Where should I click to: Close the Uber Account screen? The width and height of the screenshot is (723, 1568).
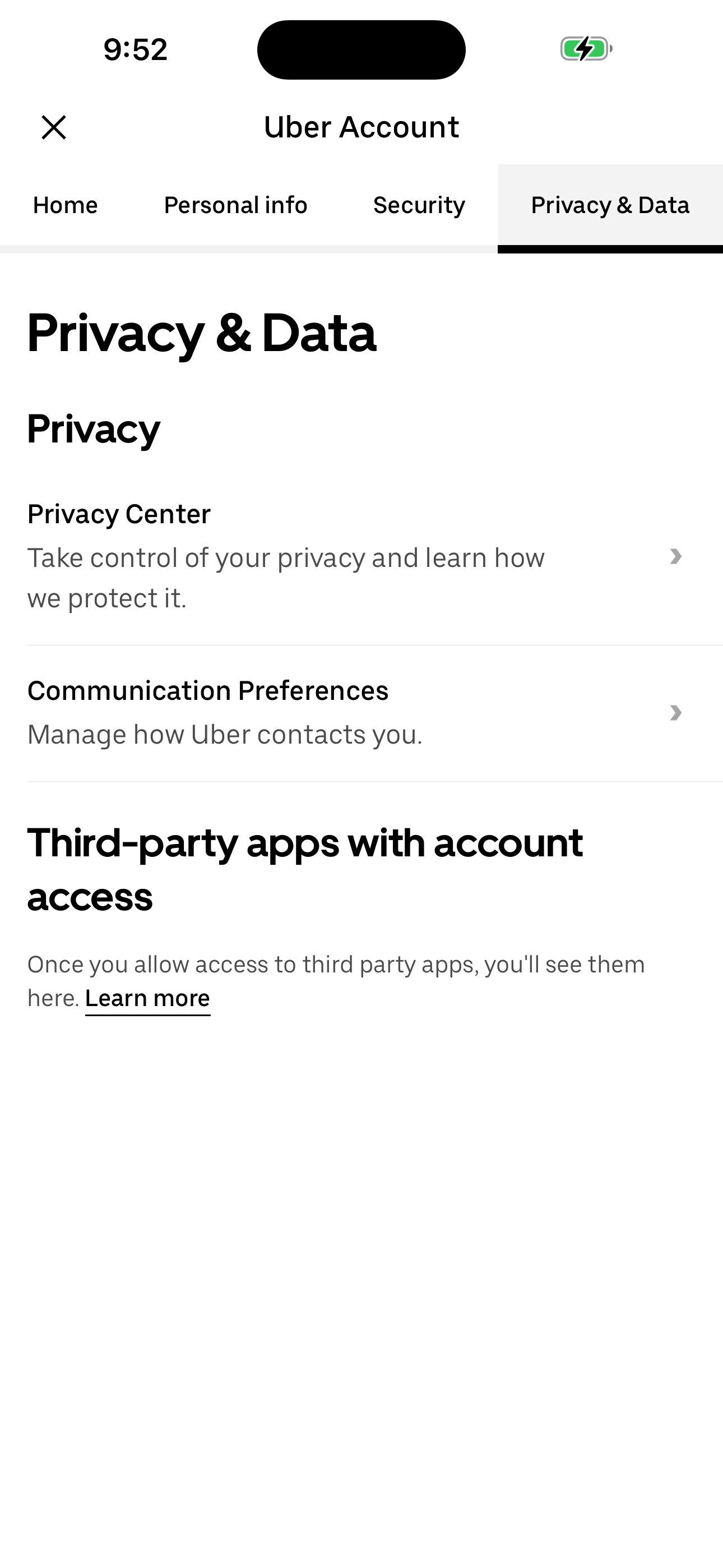(54, 127)
